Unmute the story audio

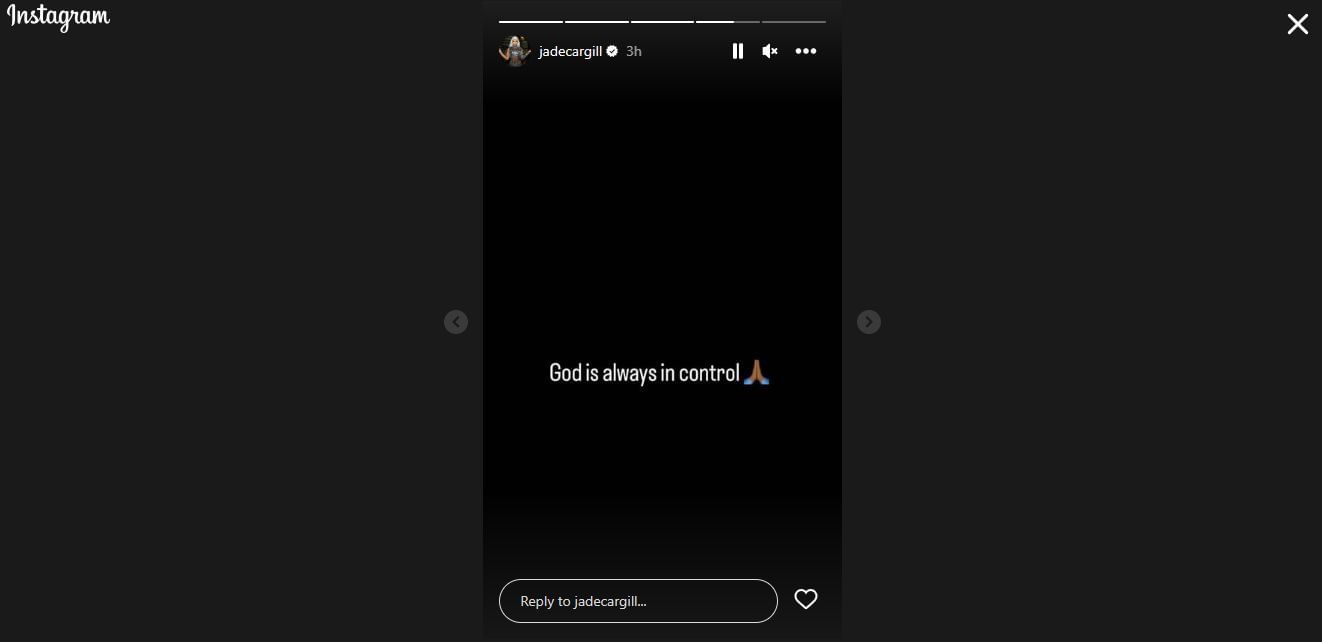pos(769,51)
